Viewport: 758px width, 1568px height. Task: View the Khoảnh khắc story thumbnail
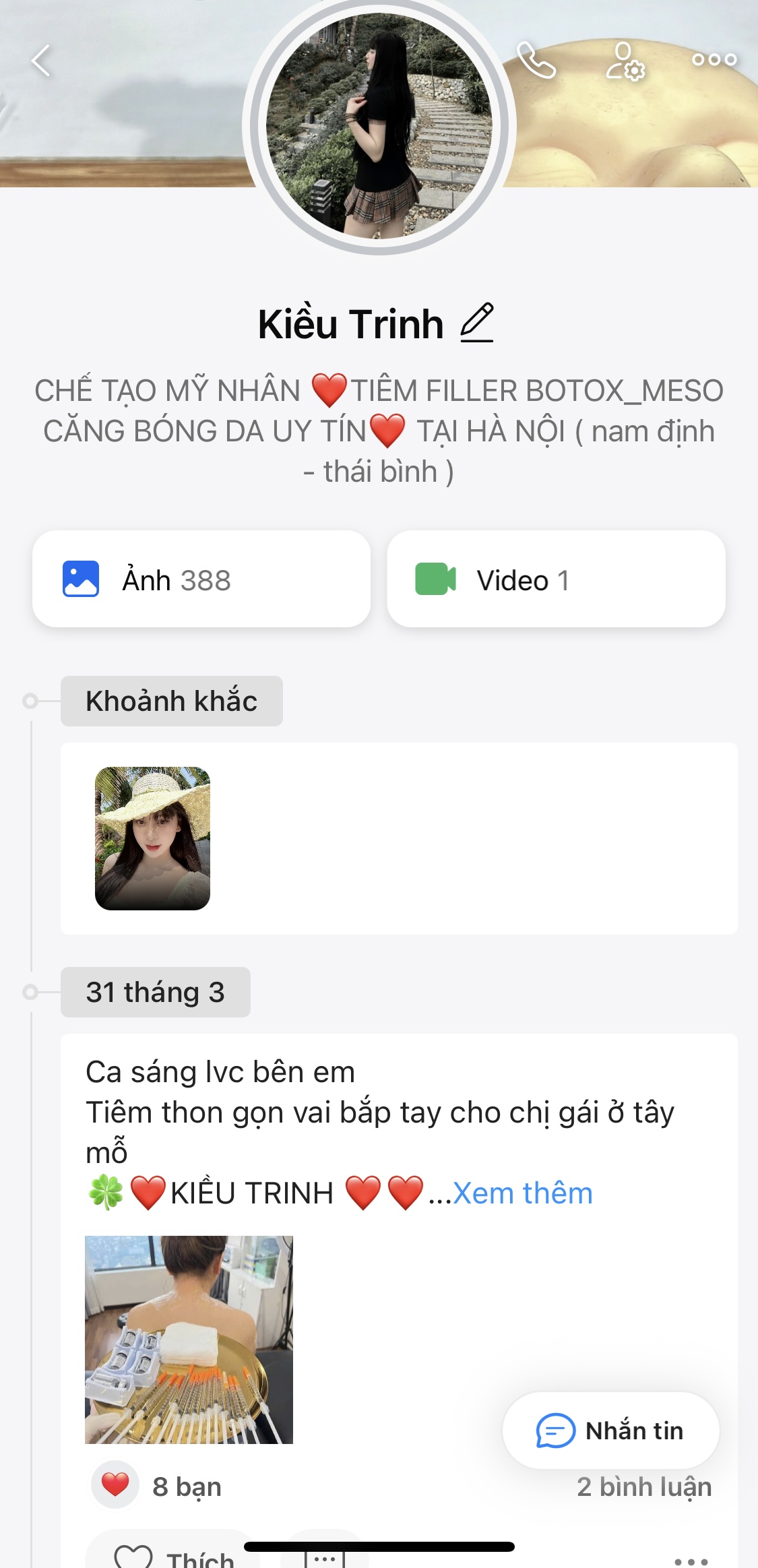tap(153, 838)
